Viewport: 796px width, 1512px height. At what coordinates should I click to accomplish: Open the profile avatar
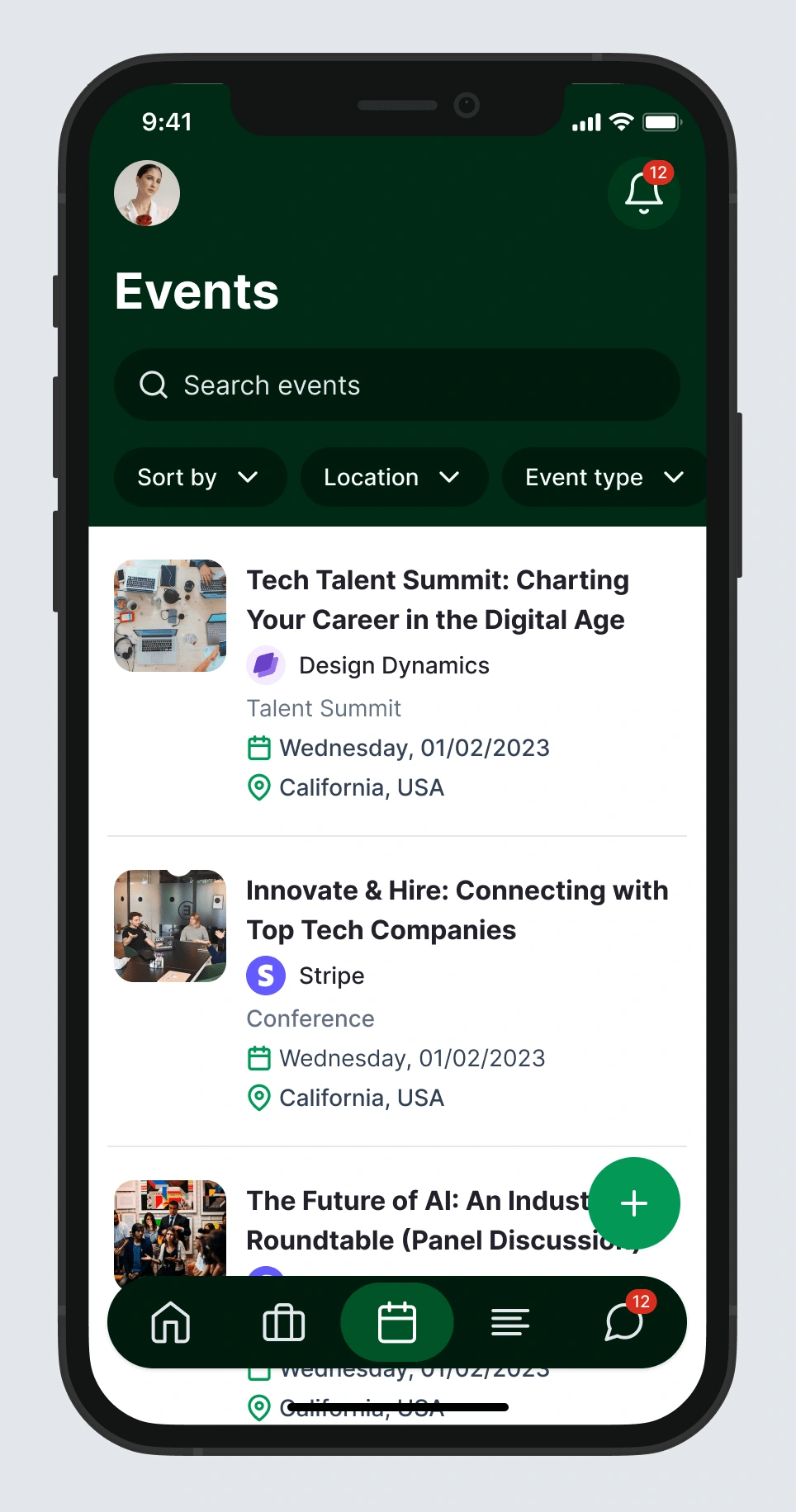147,193
